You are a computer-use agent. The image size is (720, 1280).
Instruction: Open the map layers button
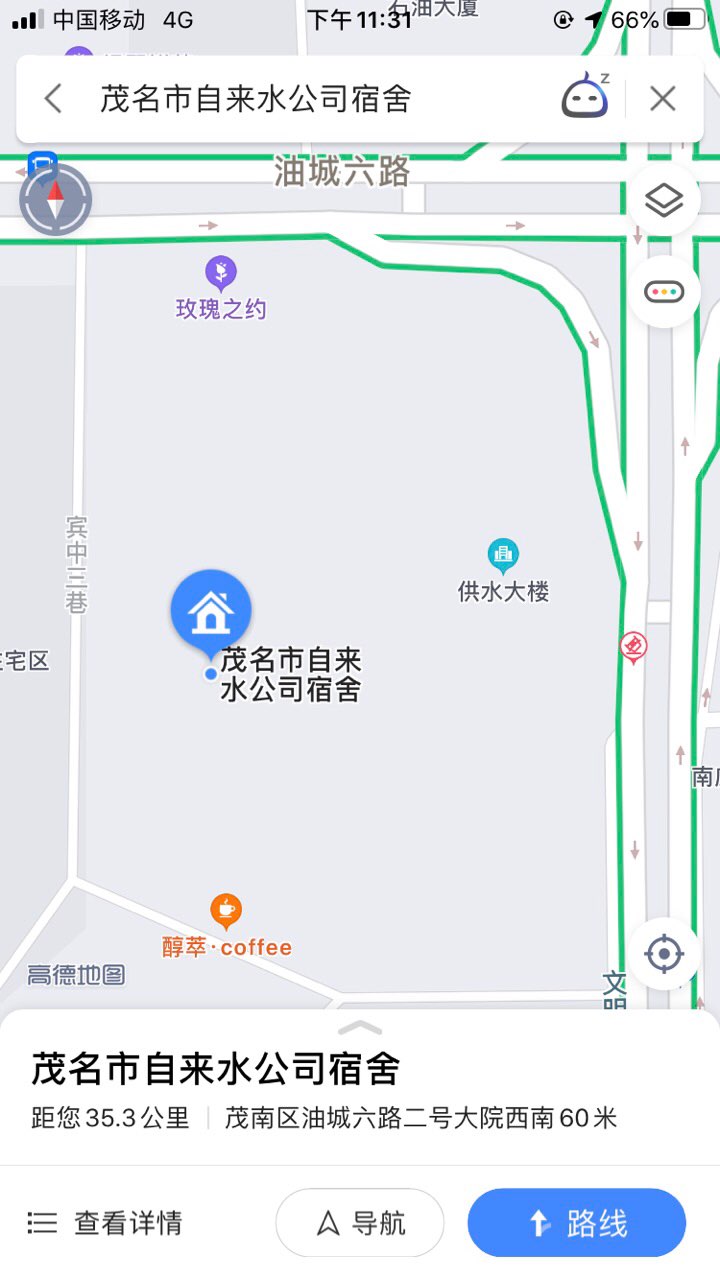click(x=664, y=201)
